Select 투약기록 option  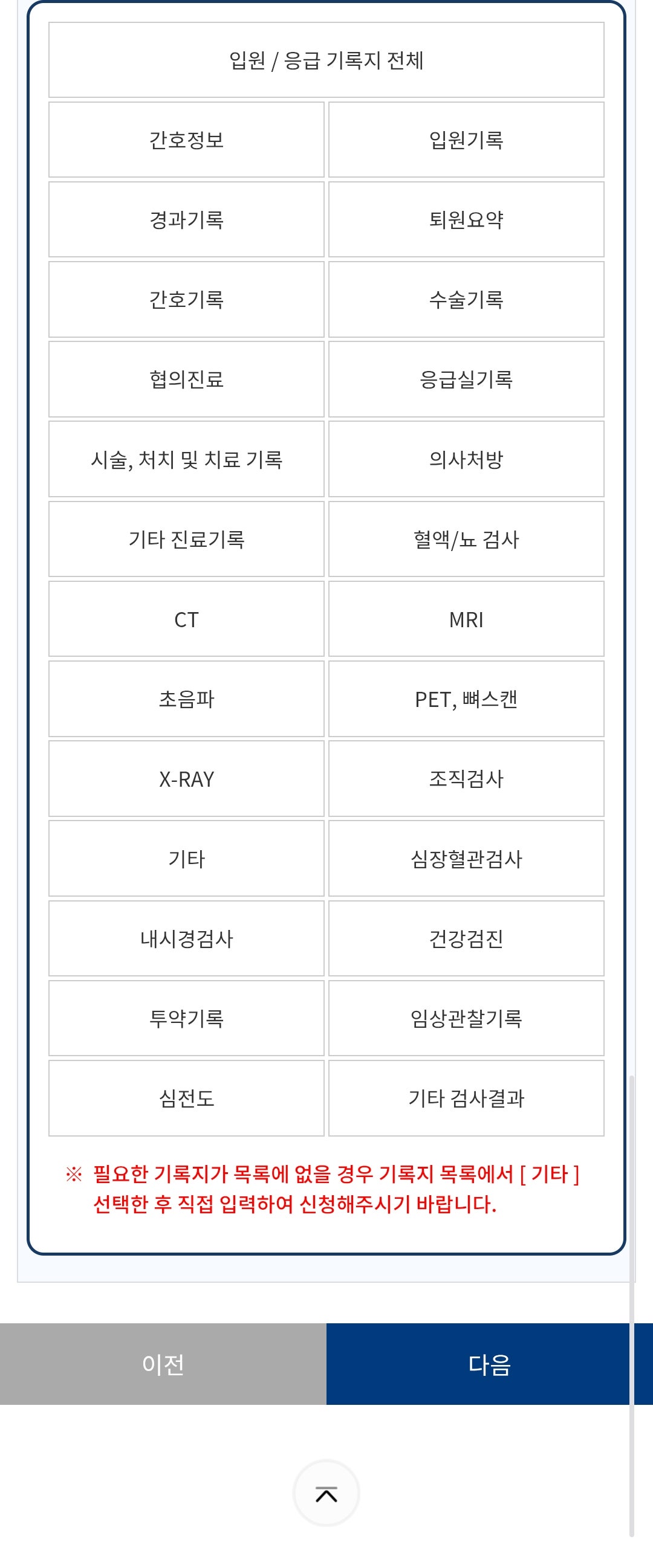pos(186,1018)
